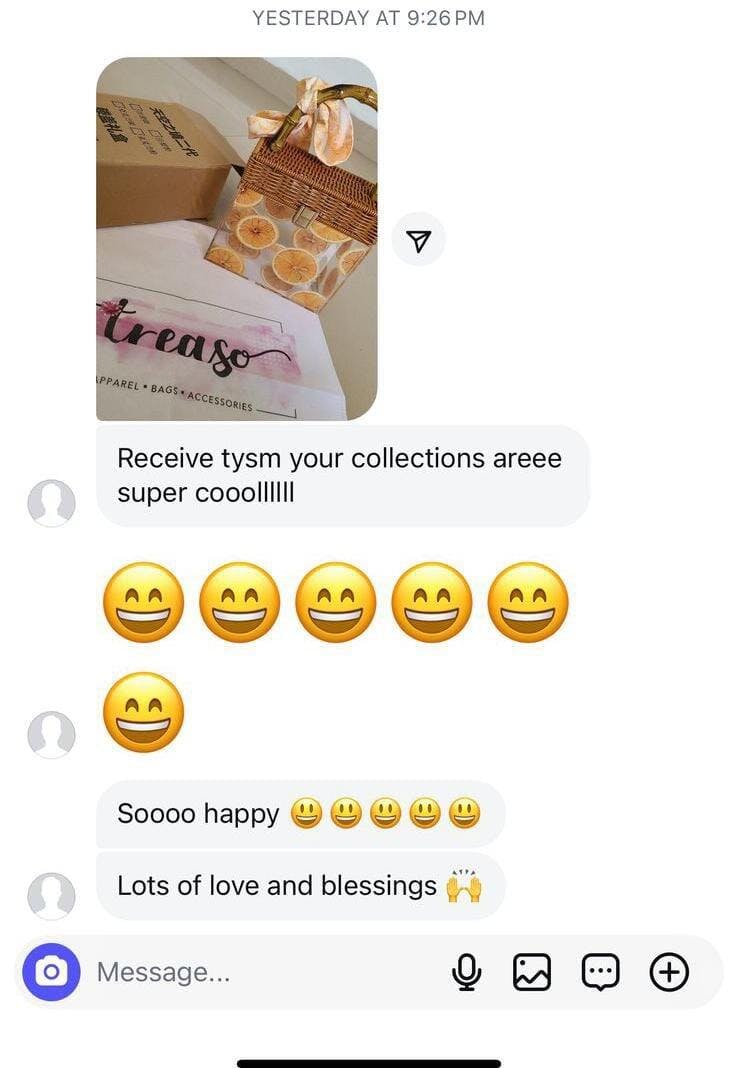Viewport: 738px width, 1068px height.
Task: View sender's profile picture beside Lots of love
Action: click(x=51, y=895)
